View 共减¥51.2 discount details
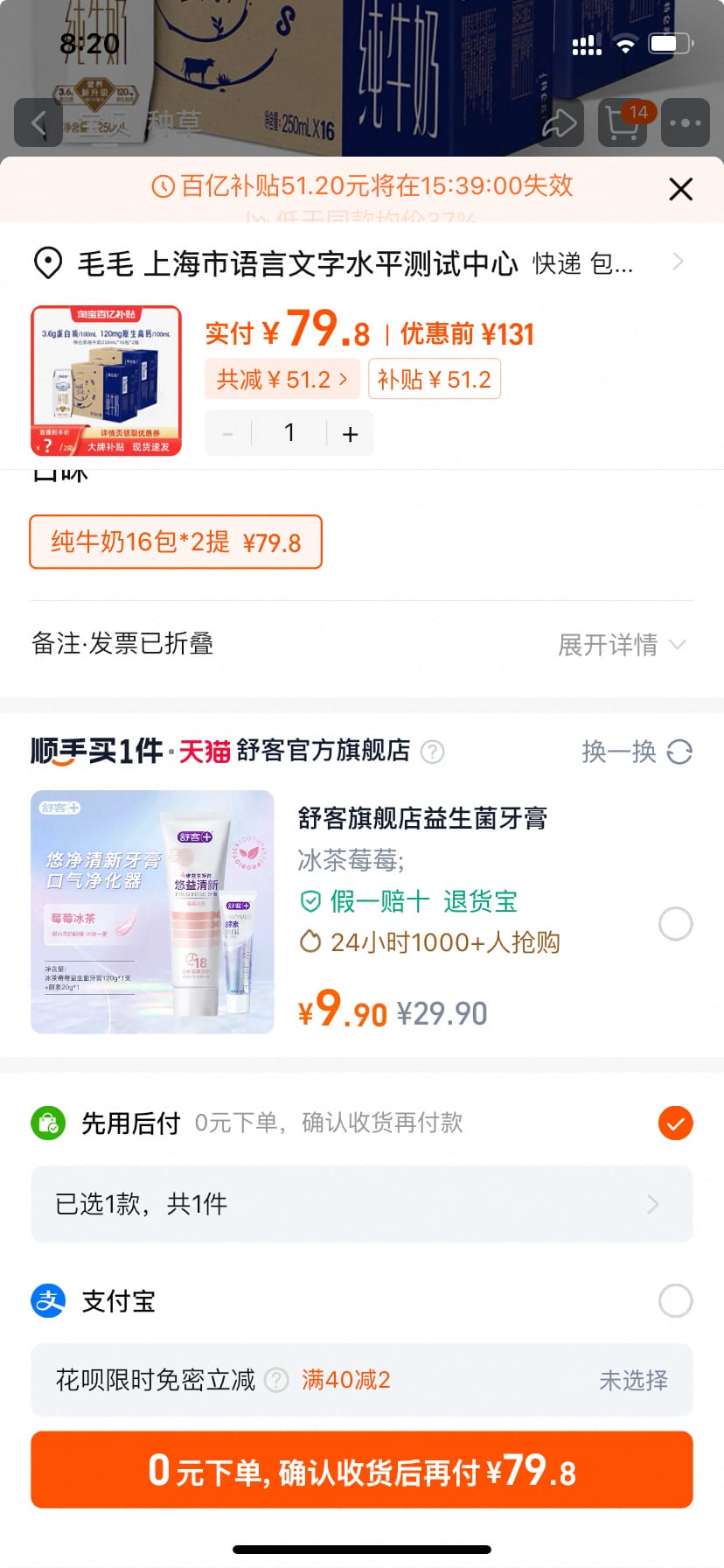The image size is (724, 1568). 282,379
